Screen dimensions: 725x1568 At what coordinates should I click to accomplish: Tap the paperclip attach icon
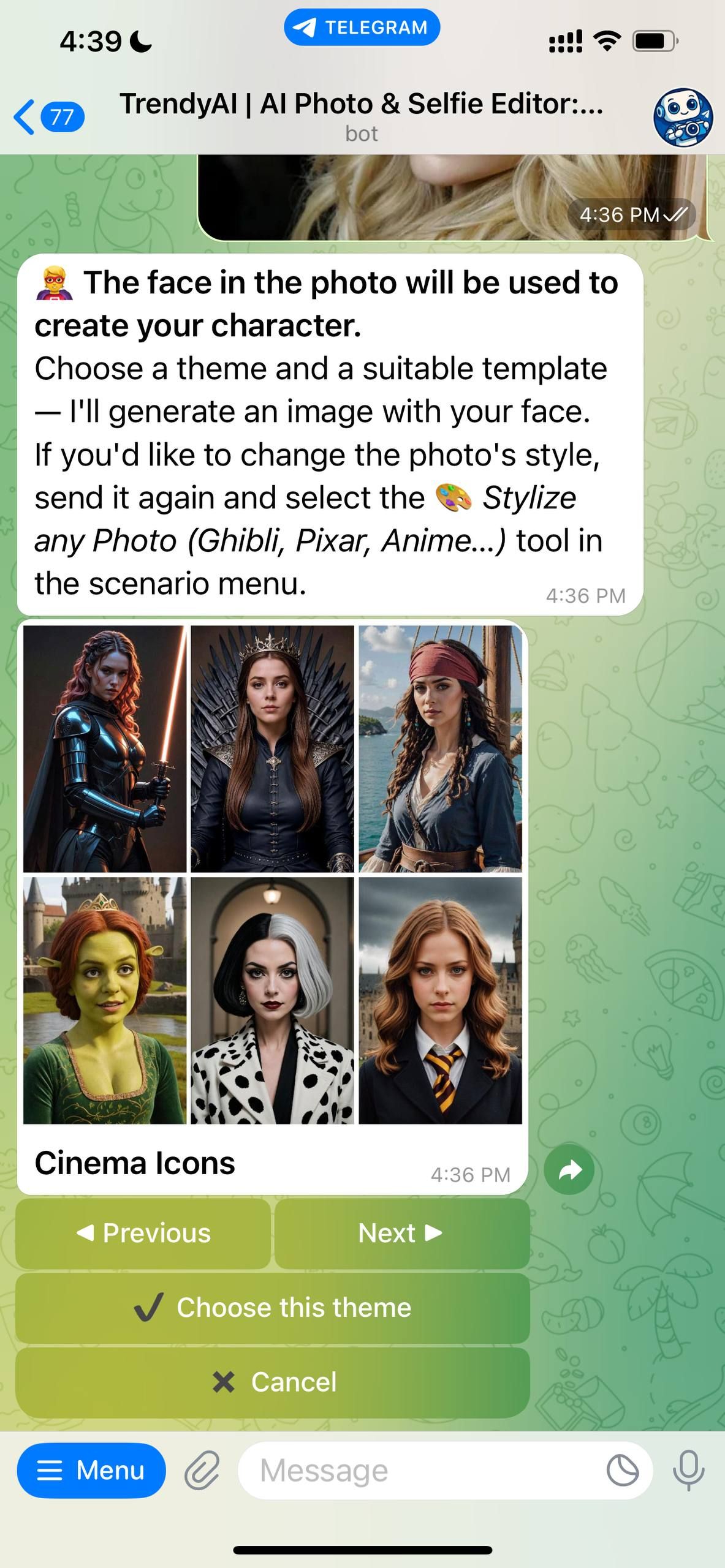click(202, 1470)
